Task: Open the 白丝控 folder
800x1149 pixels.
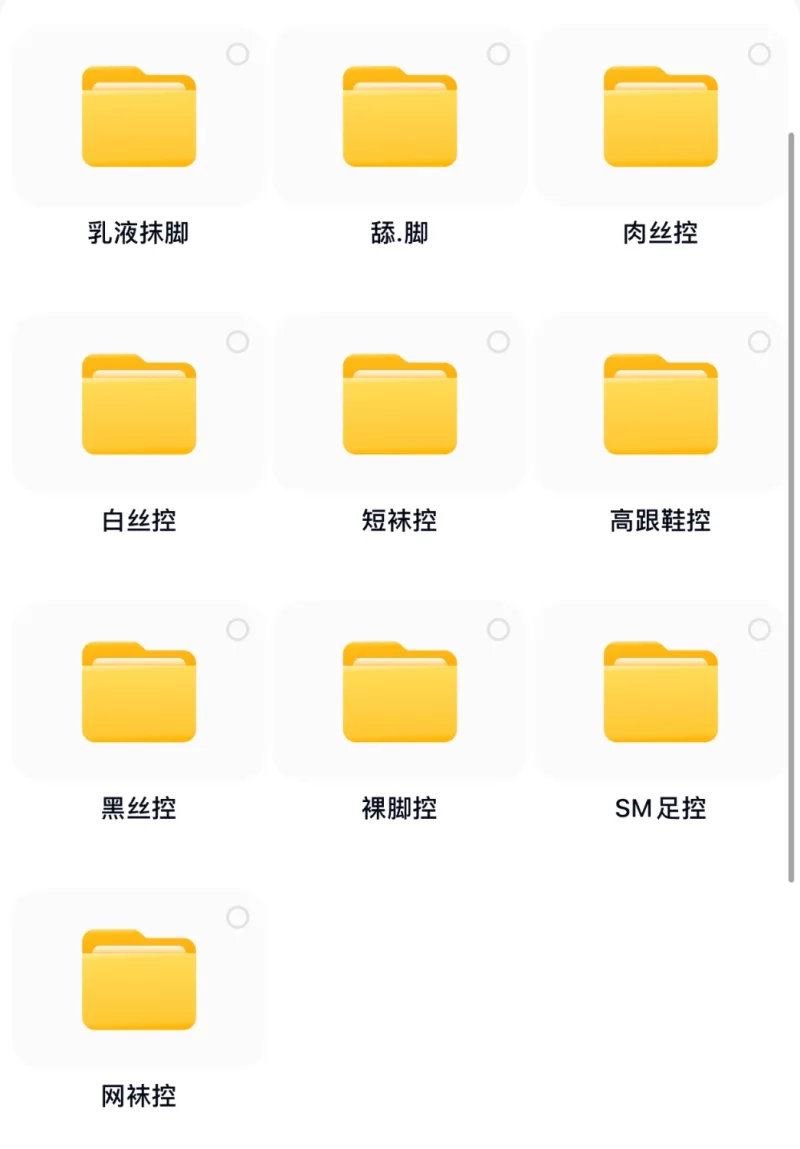Action: (138, 402)
